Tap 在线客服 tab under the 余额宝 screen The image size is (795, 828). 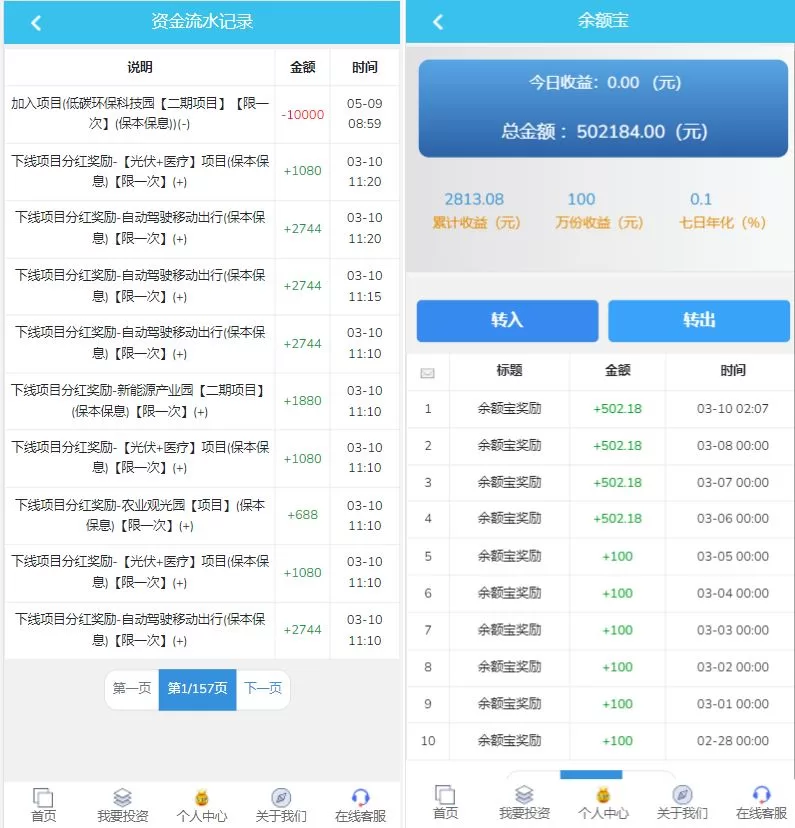coord(761,803)
